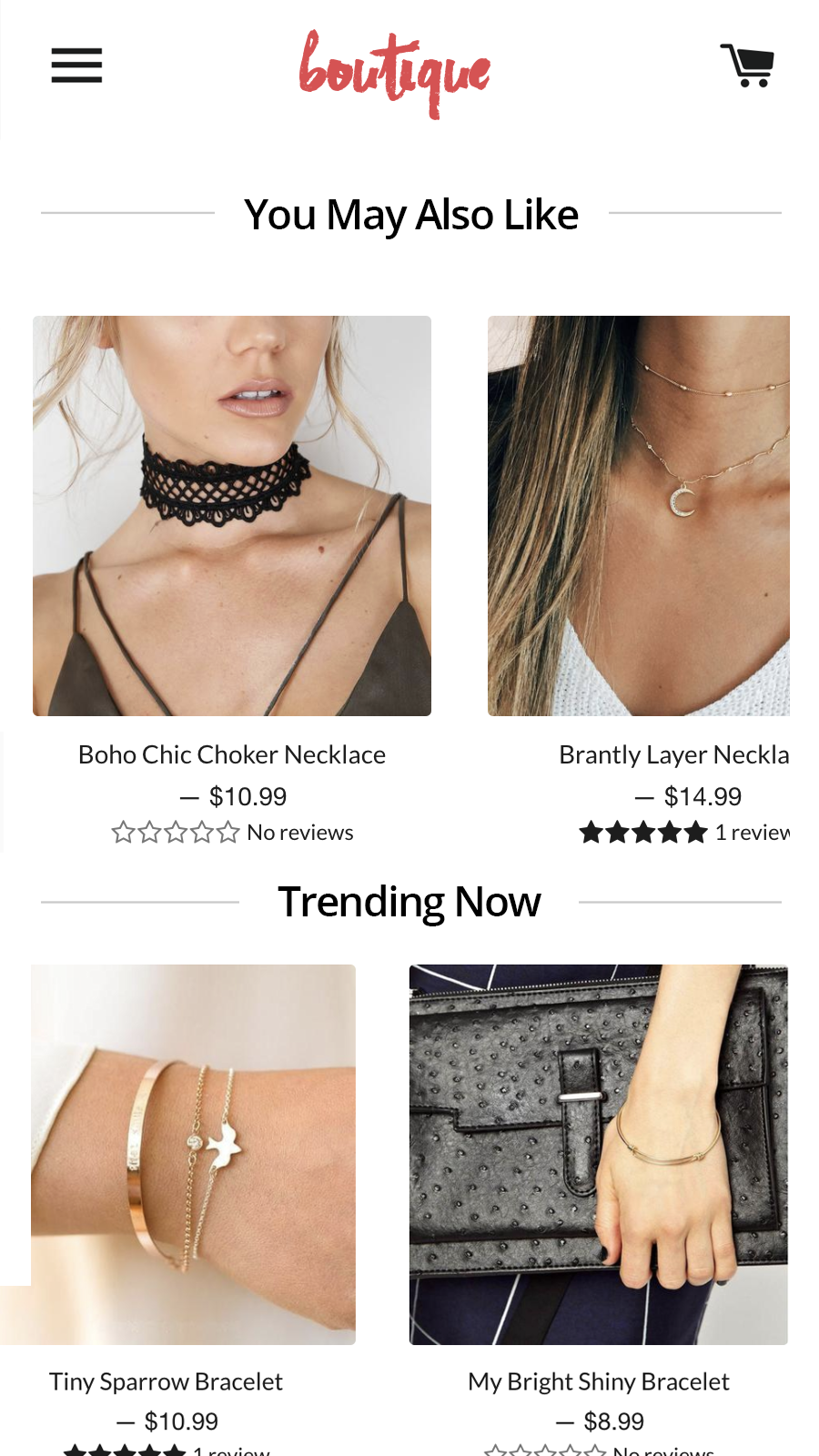
Task: Open the shopping cart
Action: (x=747, y=66)
